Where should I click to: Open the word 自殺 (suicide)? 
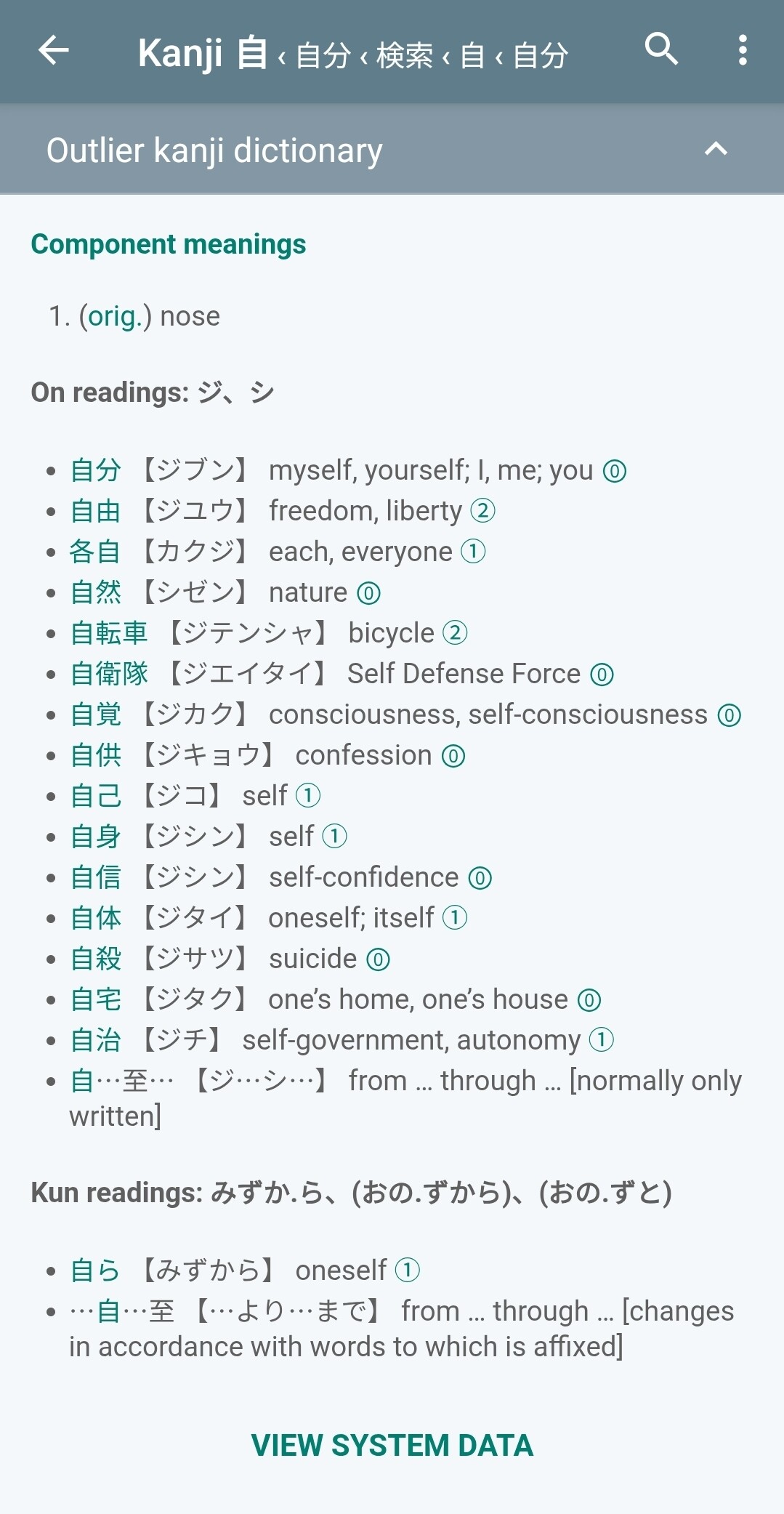(95, 959)
